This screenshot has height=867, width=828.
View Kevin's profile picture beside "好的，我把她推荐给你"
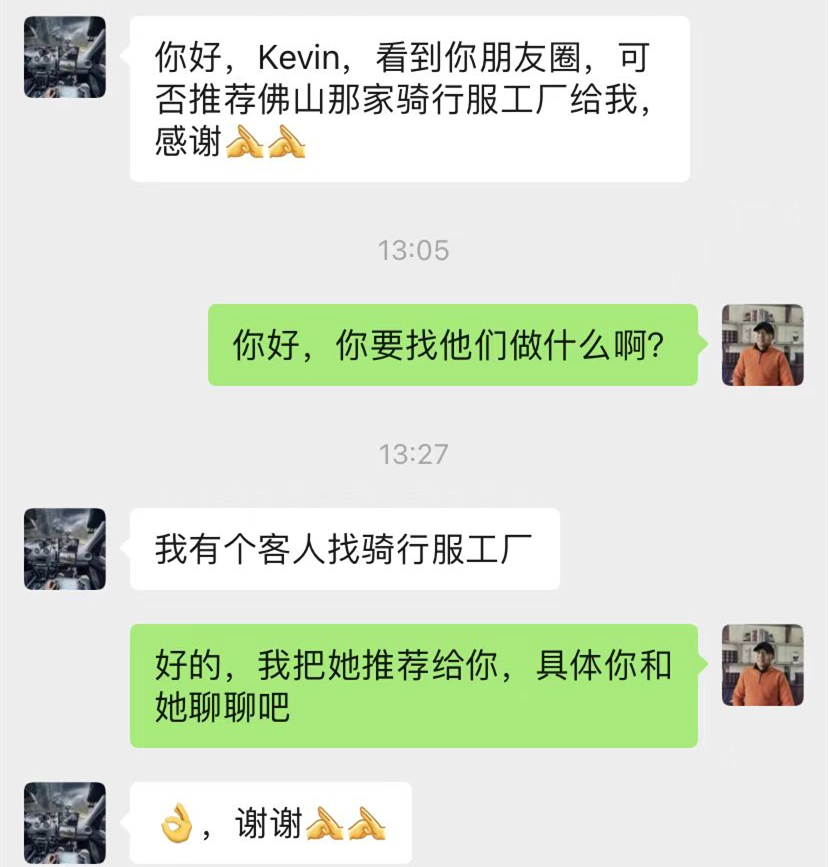coord(762,665)
